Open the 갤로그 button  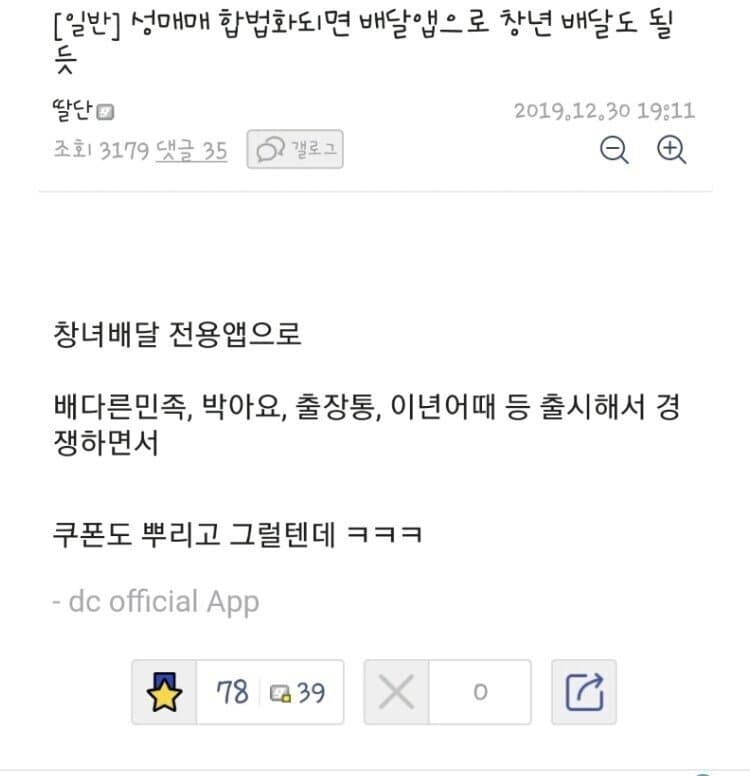pos(294,150)
